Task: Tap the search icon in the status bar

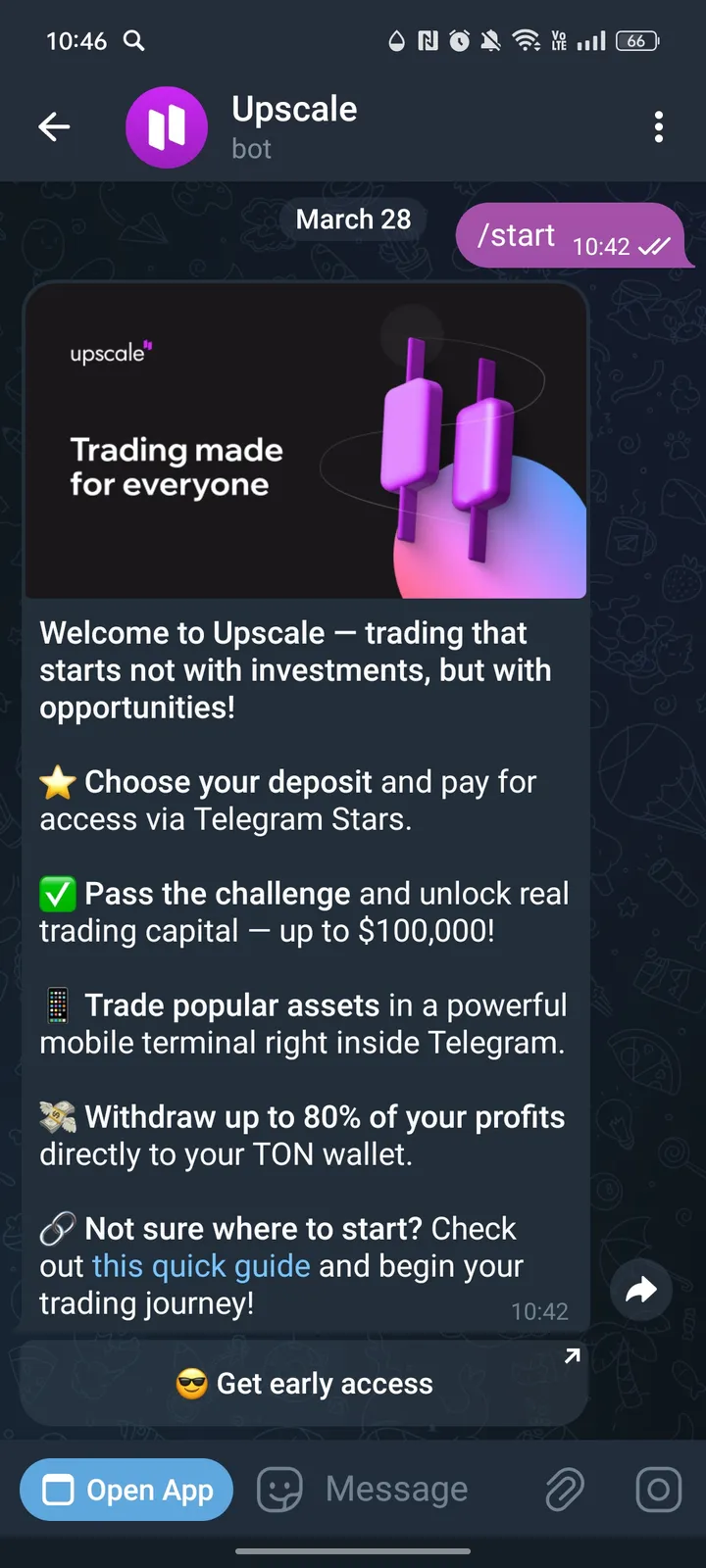Action: 134,41
